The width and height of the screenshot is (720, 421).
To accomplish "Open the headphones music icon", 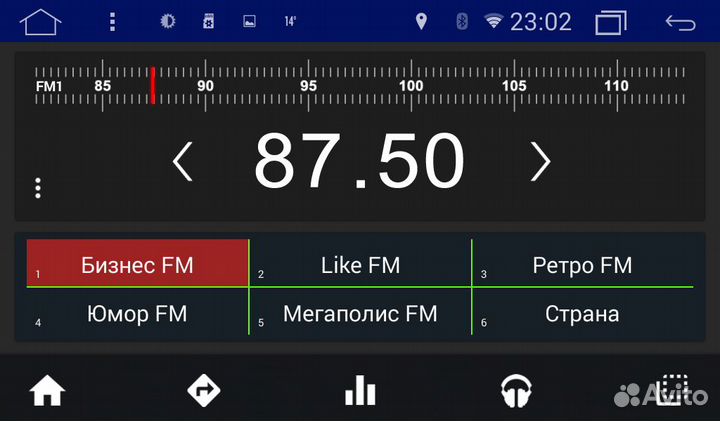I will click(516, 391).
